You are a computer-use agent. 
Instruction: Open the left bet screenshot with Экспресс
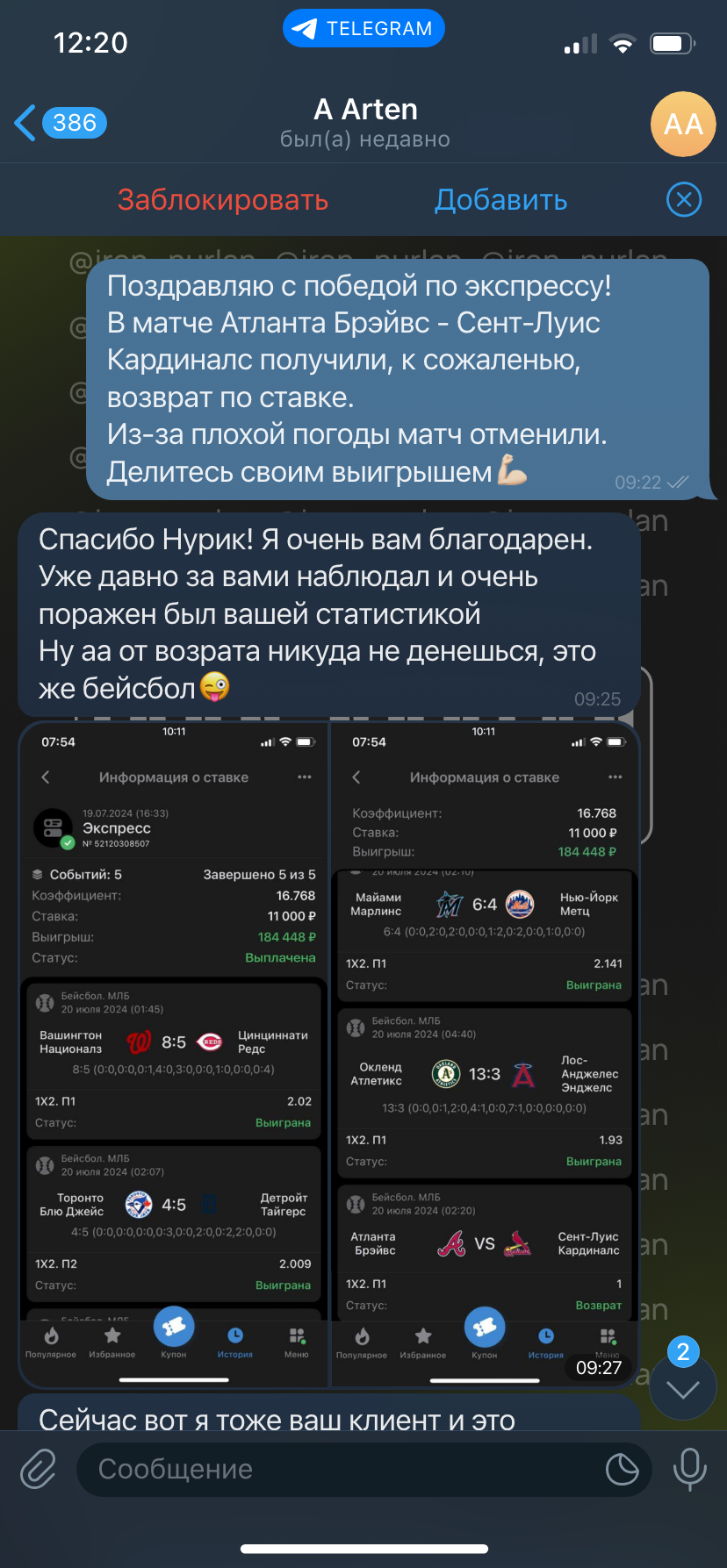[x=174, y=1054]
